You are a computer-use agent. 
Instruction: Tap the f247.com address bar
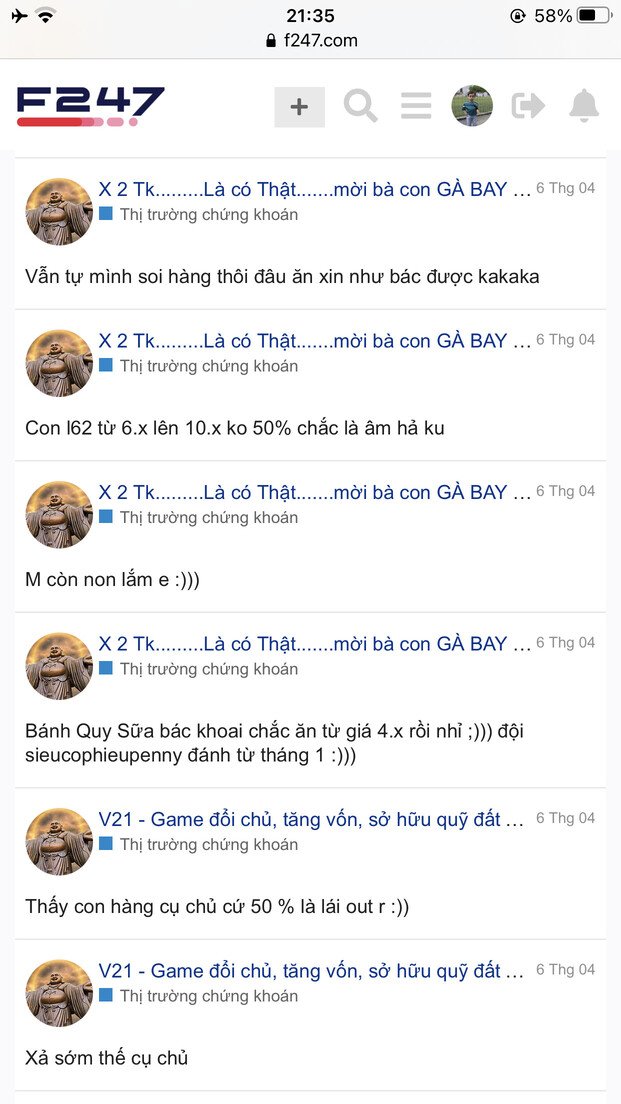(x=311, y=41)
